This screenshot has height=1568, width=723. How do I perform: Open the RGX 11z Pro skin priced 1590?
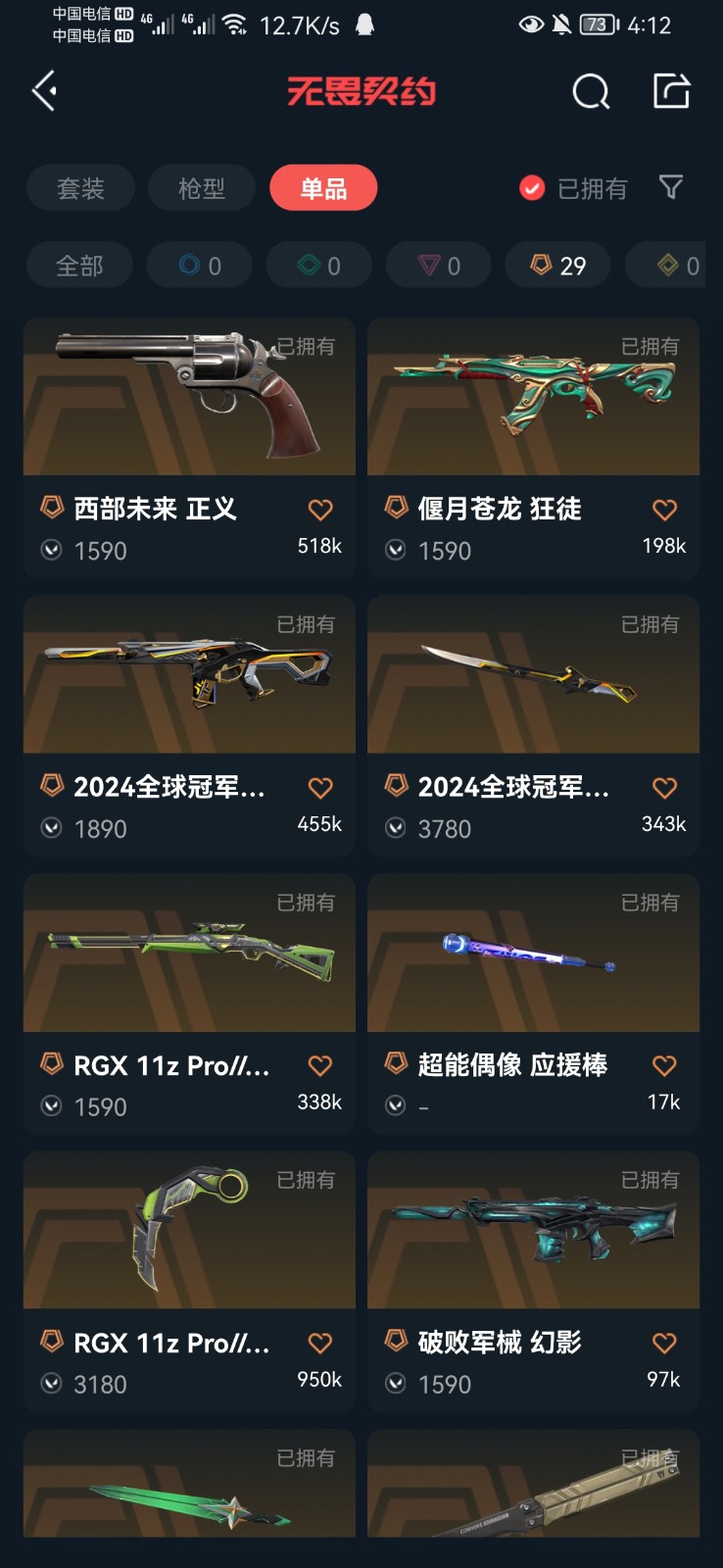(x=189, y=1004)
